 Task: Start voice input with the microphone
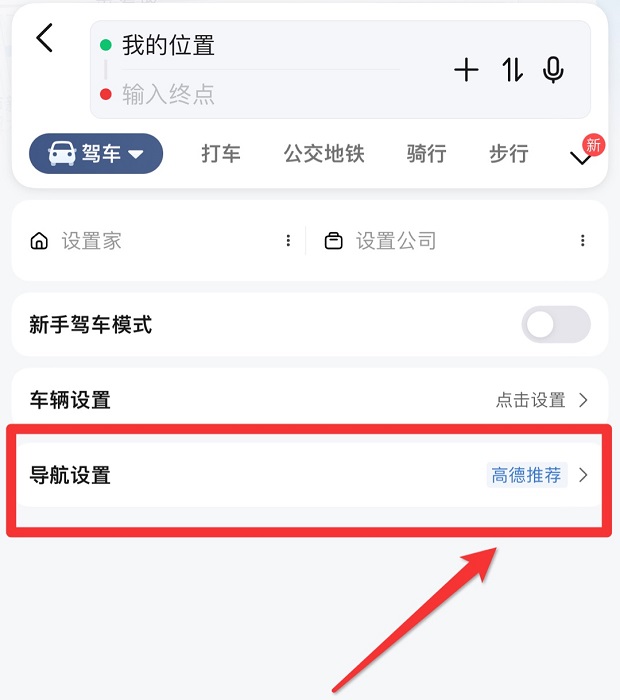(x=553, y=70)
